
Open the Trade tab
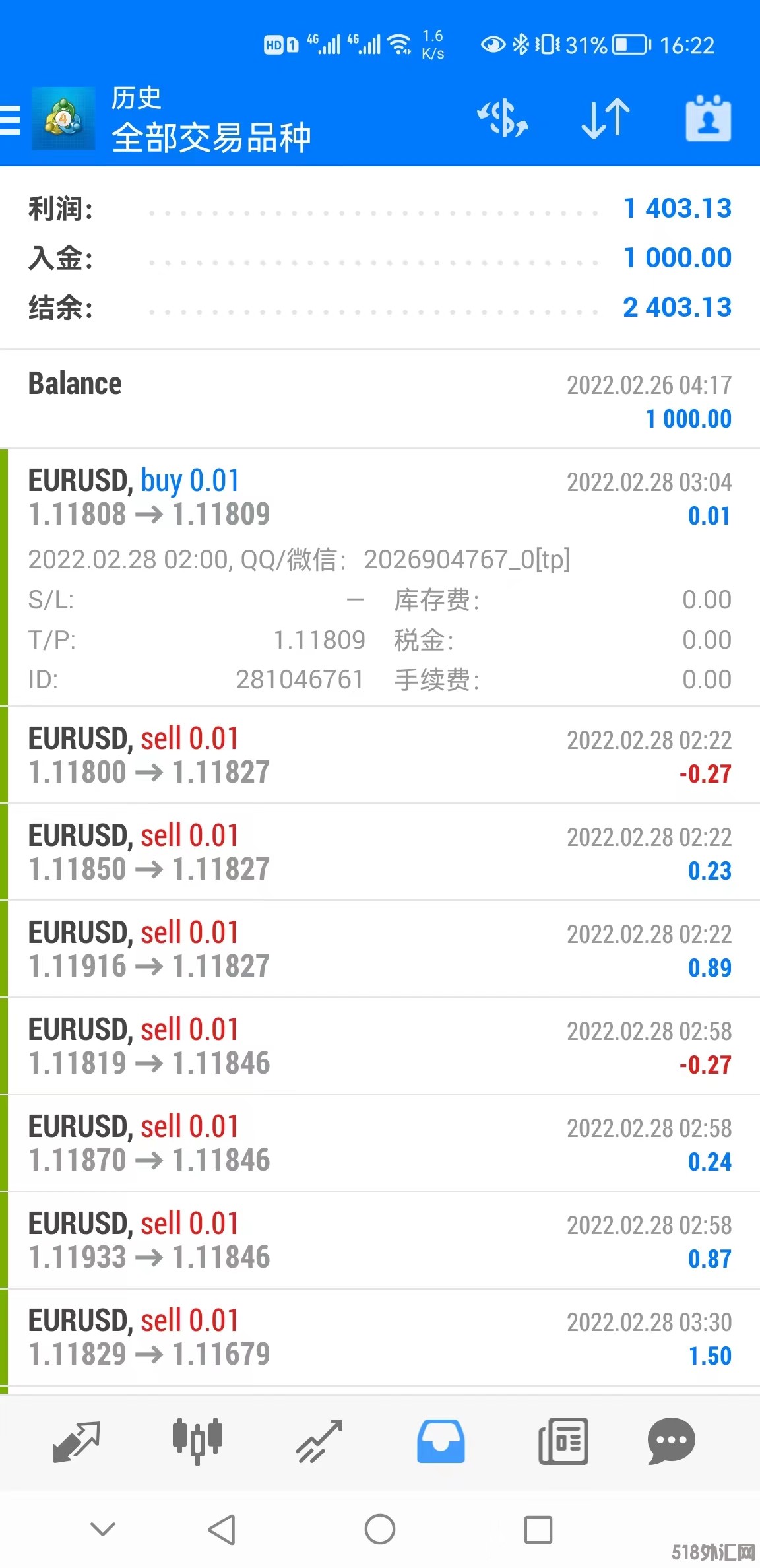pos(319,1441)
